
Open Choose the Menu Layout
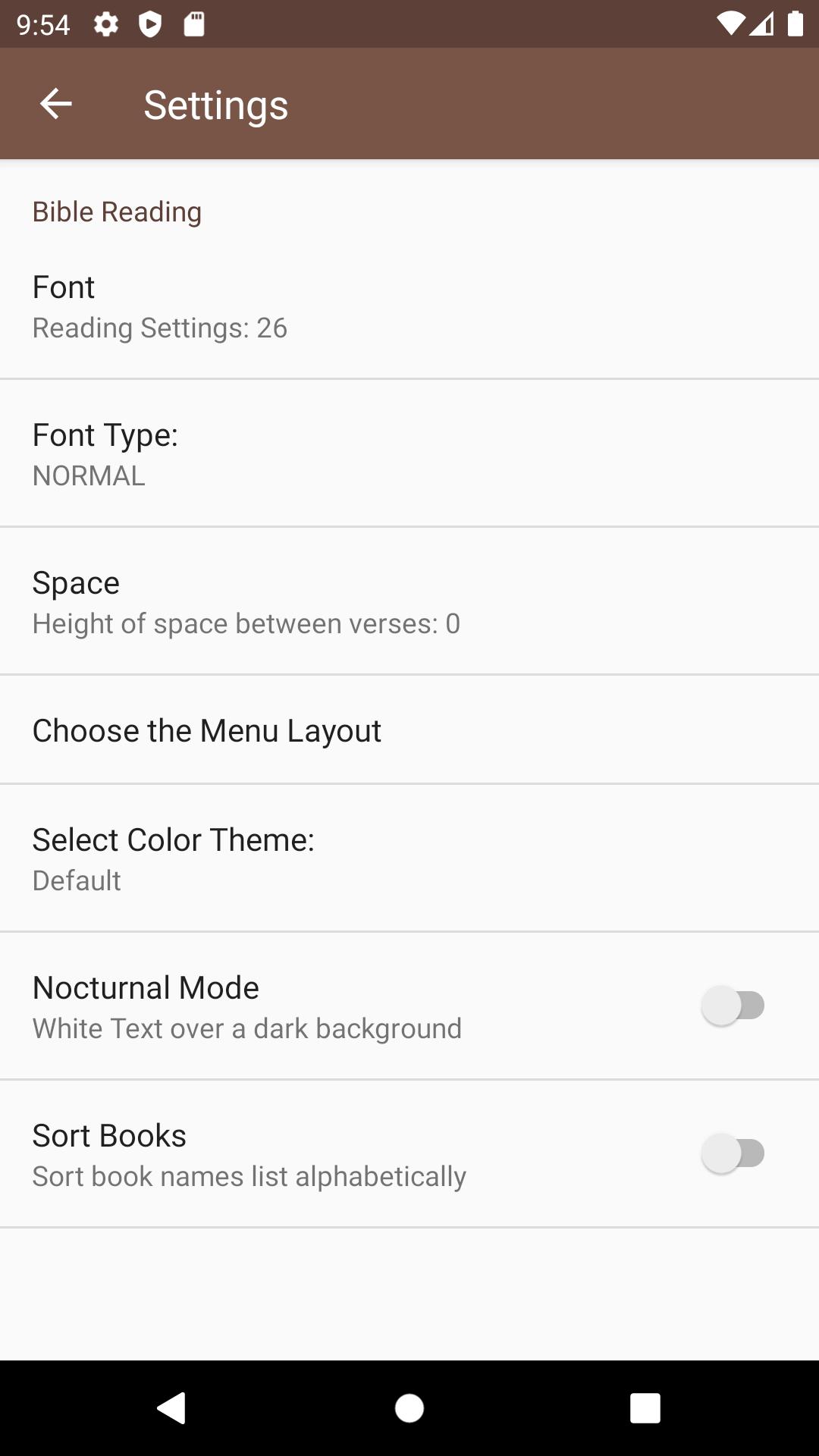coord(409,730)
